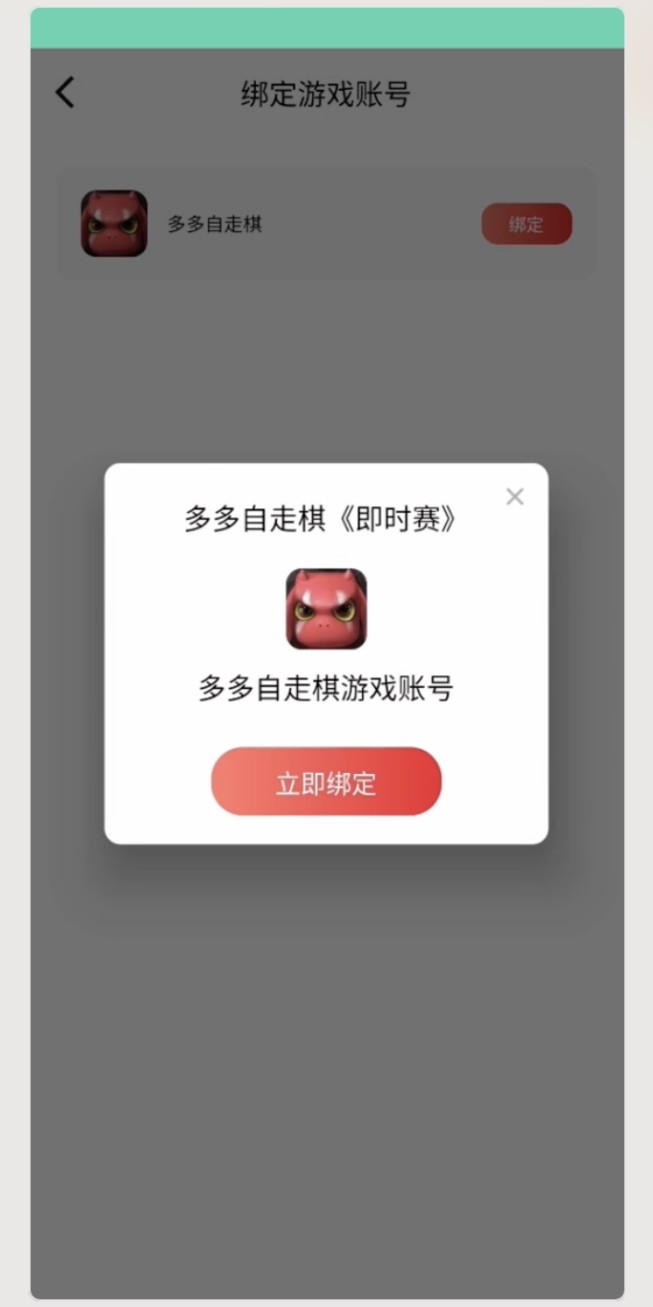653x1307 pixels.
Task: Tap the 立即绑定 button
Action: 326,782
